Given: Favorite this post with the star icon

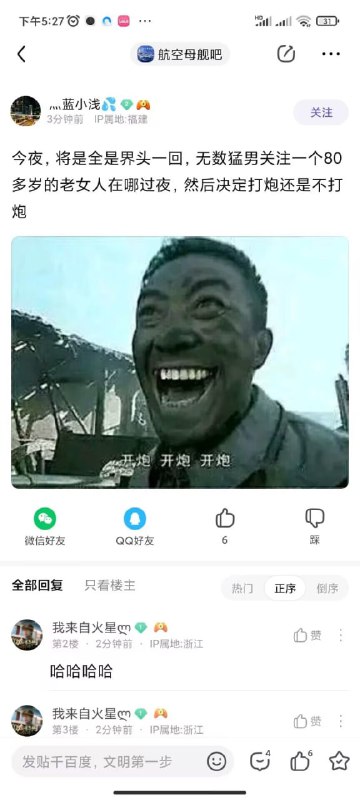Looking at the screenshot, I should 339,761.
